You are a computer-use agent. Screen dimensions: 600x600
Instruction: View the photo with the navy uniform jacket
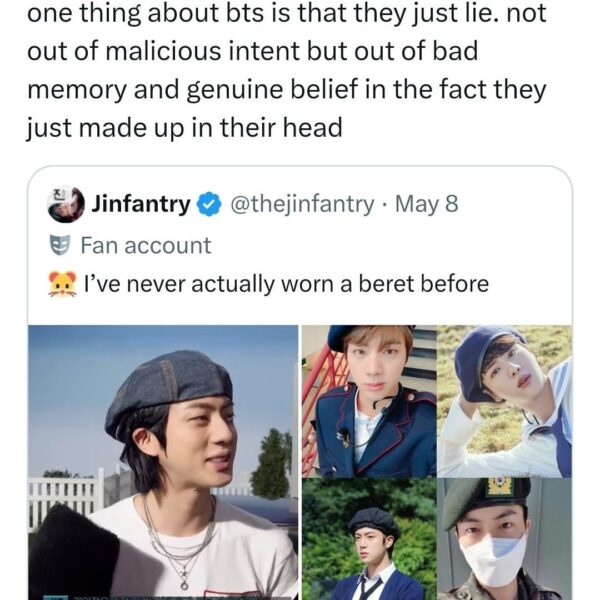click(367, 400)
